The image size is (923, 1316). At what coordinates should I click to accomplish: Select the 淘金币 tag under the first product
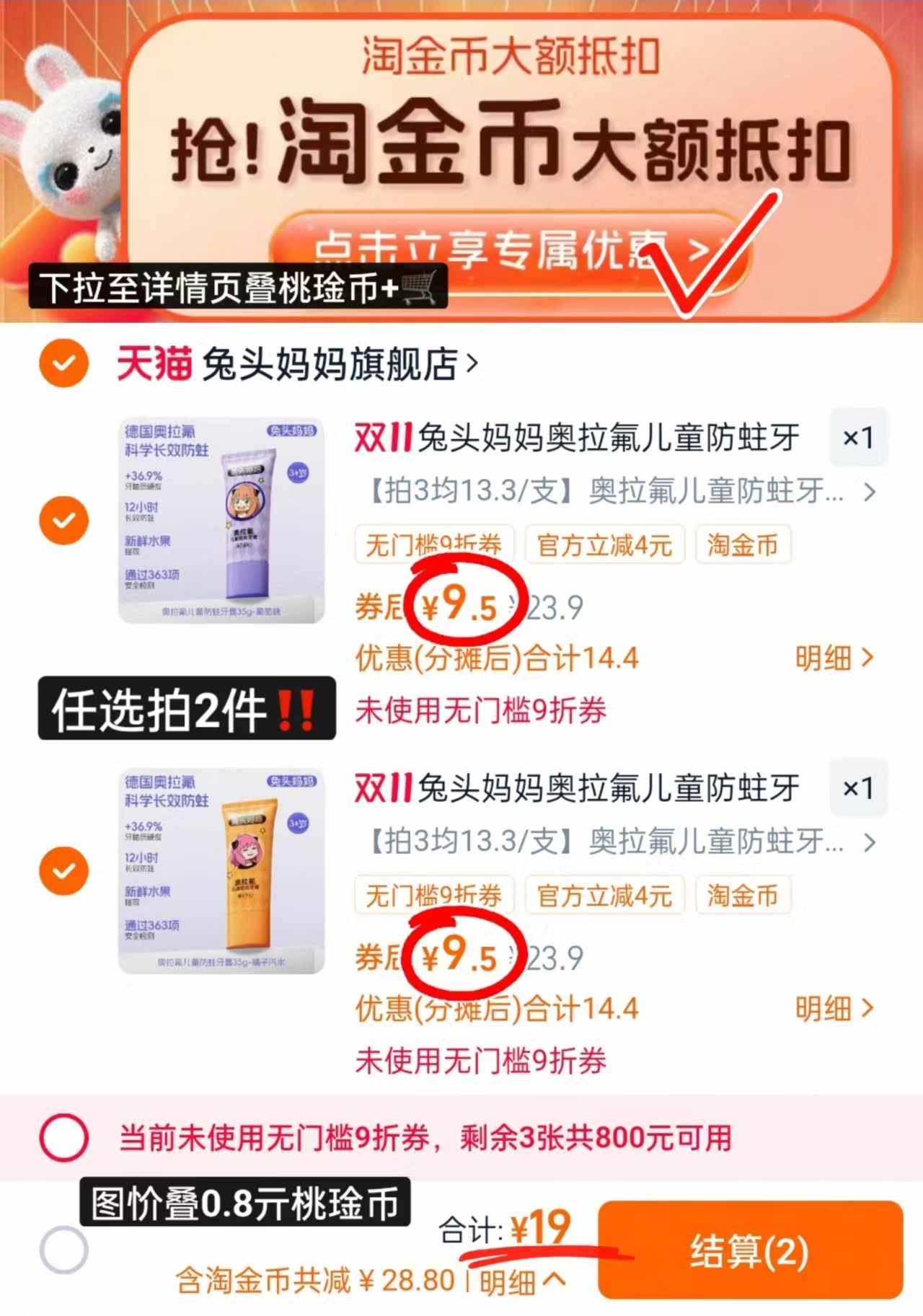coord(743,546)
